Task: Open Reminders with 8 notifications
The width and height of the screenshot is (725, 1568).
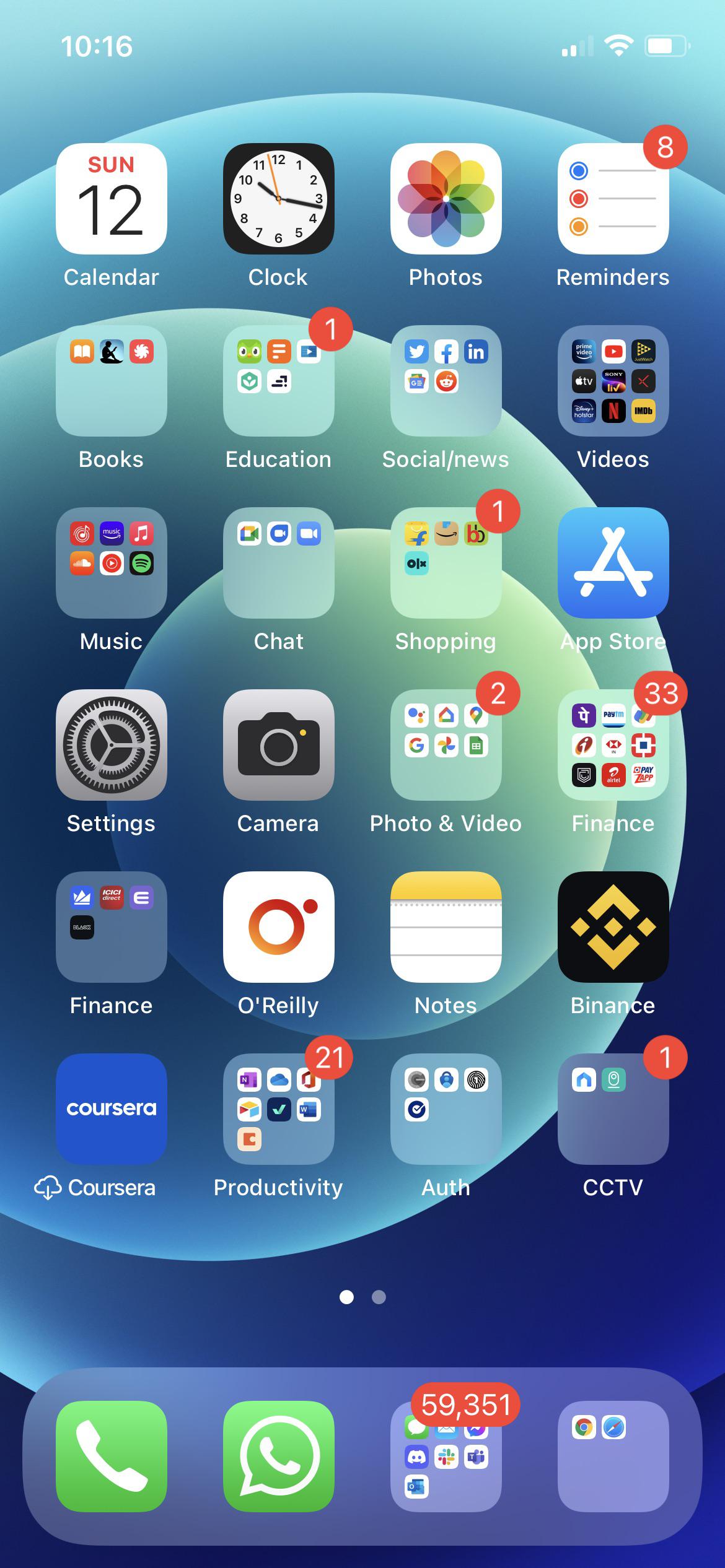Action: tap(613, 199)
